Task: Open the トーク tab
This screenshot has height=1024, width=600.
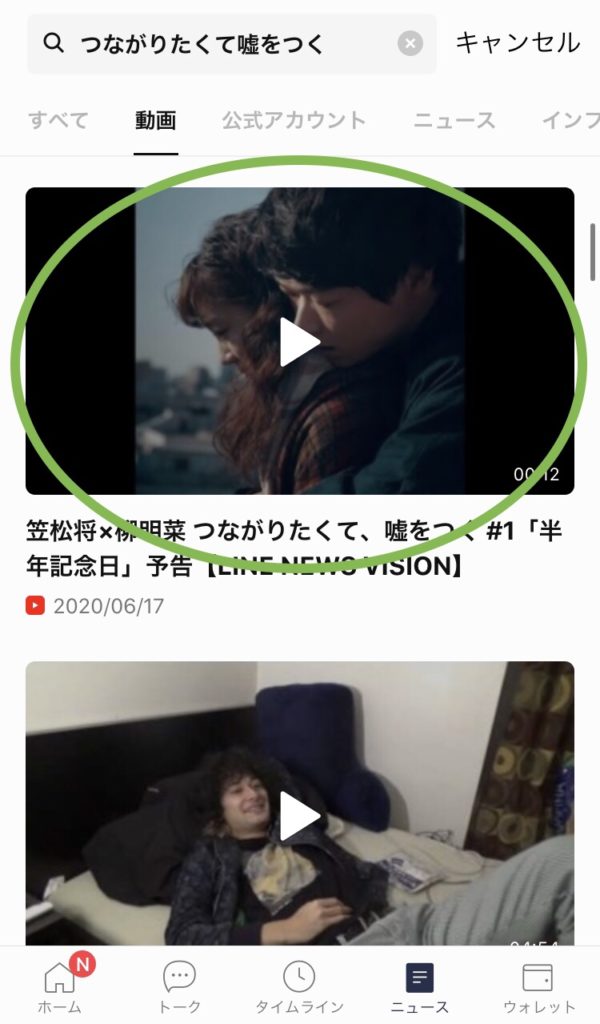Action: click(x=180, y=986)
